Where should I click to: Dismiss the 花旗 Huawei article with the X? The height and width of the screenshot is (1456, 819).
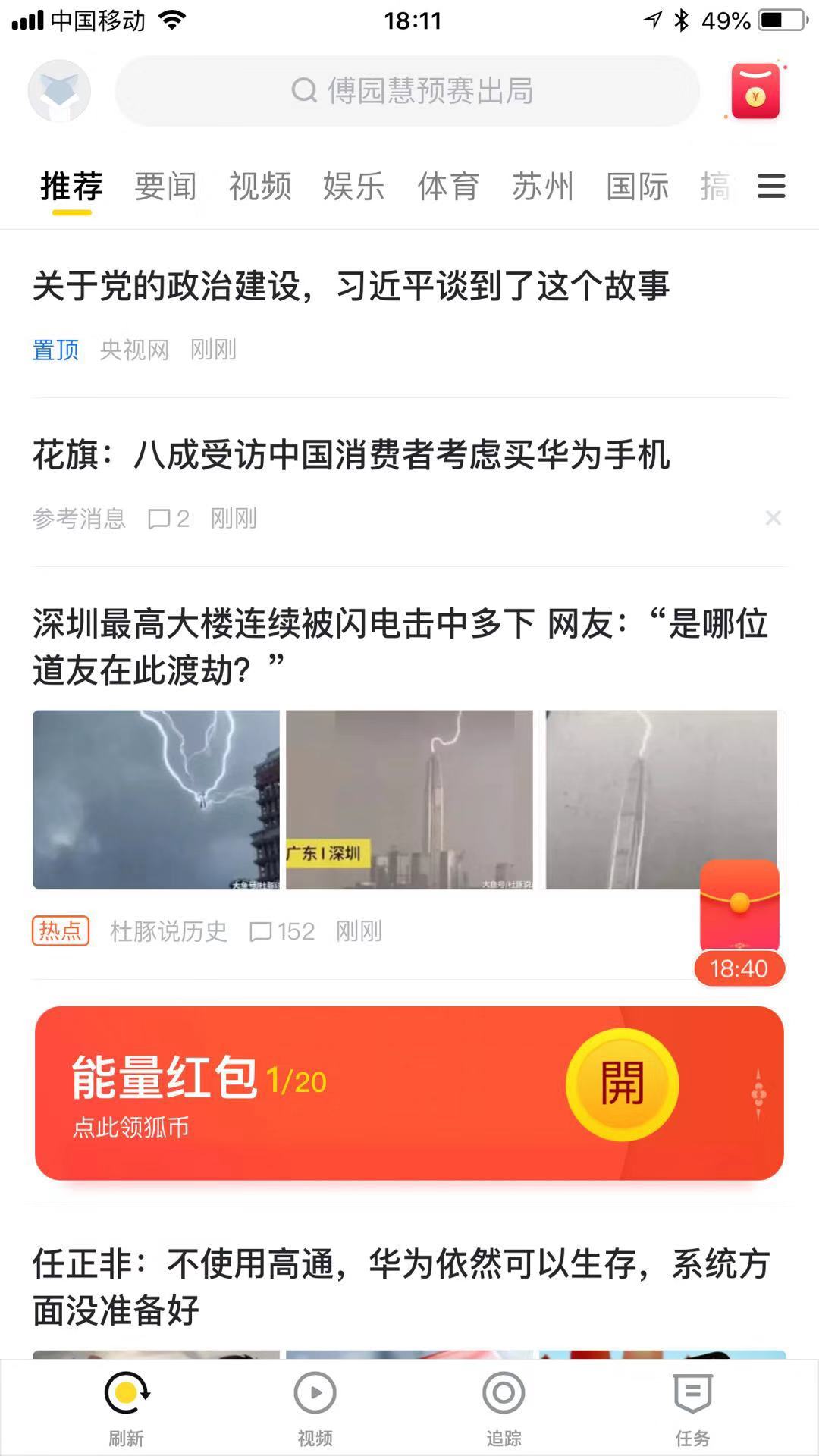coord(773,518)
